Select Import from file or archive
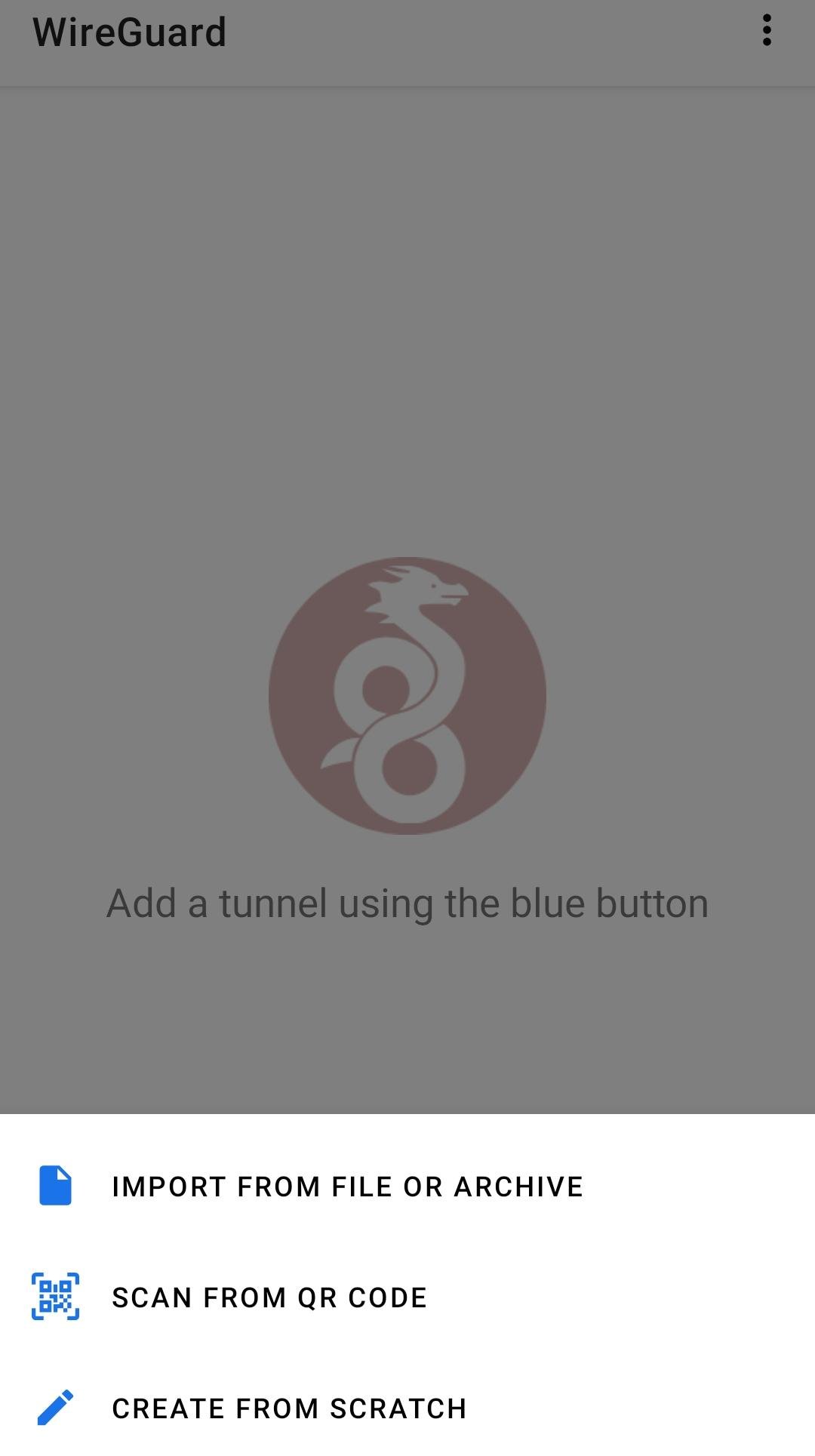Image resolution: width=815 pixels, height=1456 pixels. pos(407,1186)
